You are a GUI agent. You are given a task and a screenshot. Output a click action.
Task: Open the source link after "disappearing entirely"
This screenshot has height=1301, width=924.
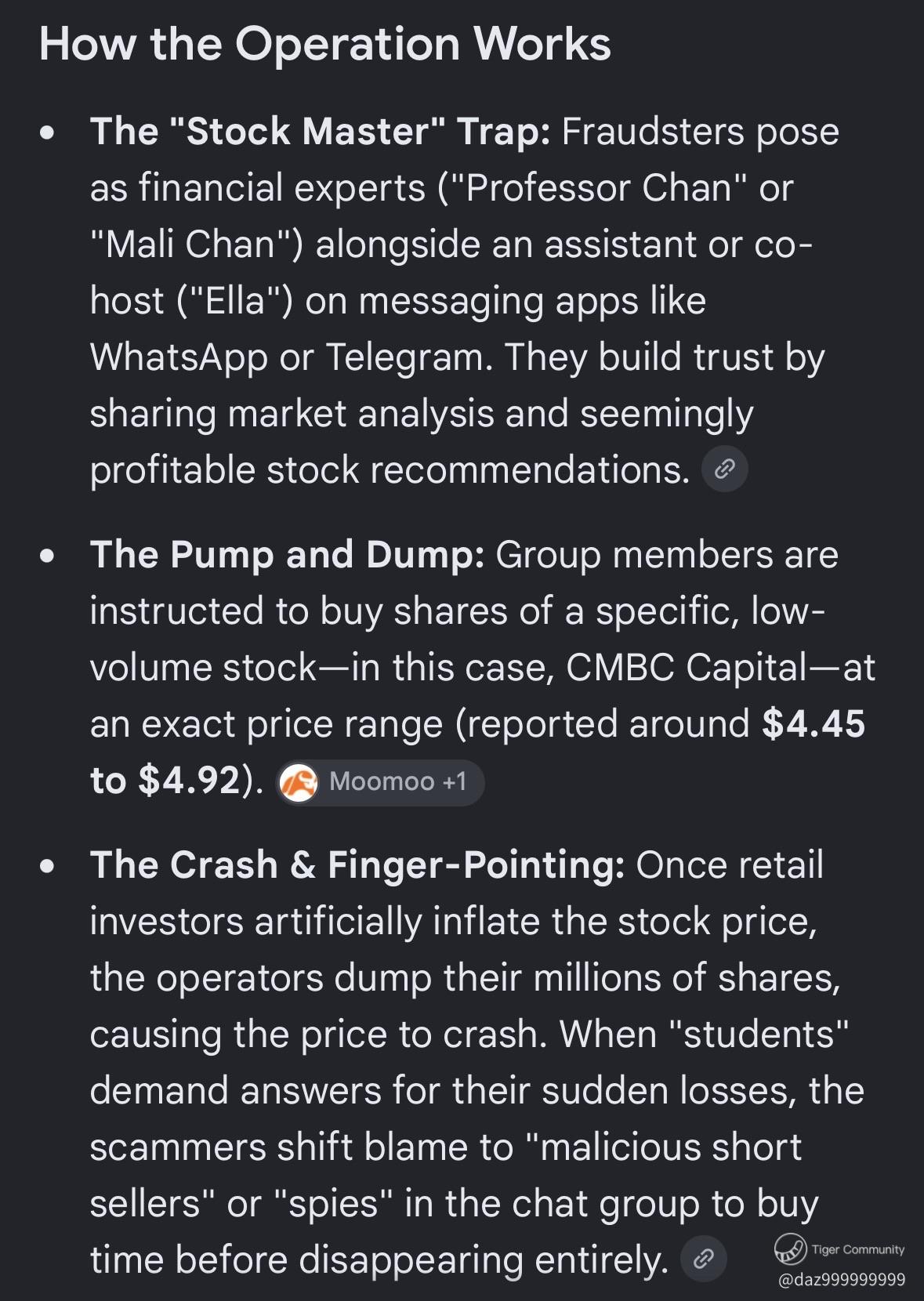click(x=703, y=1259)
